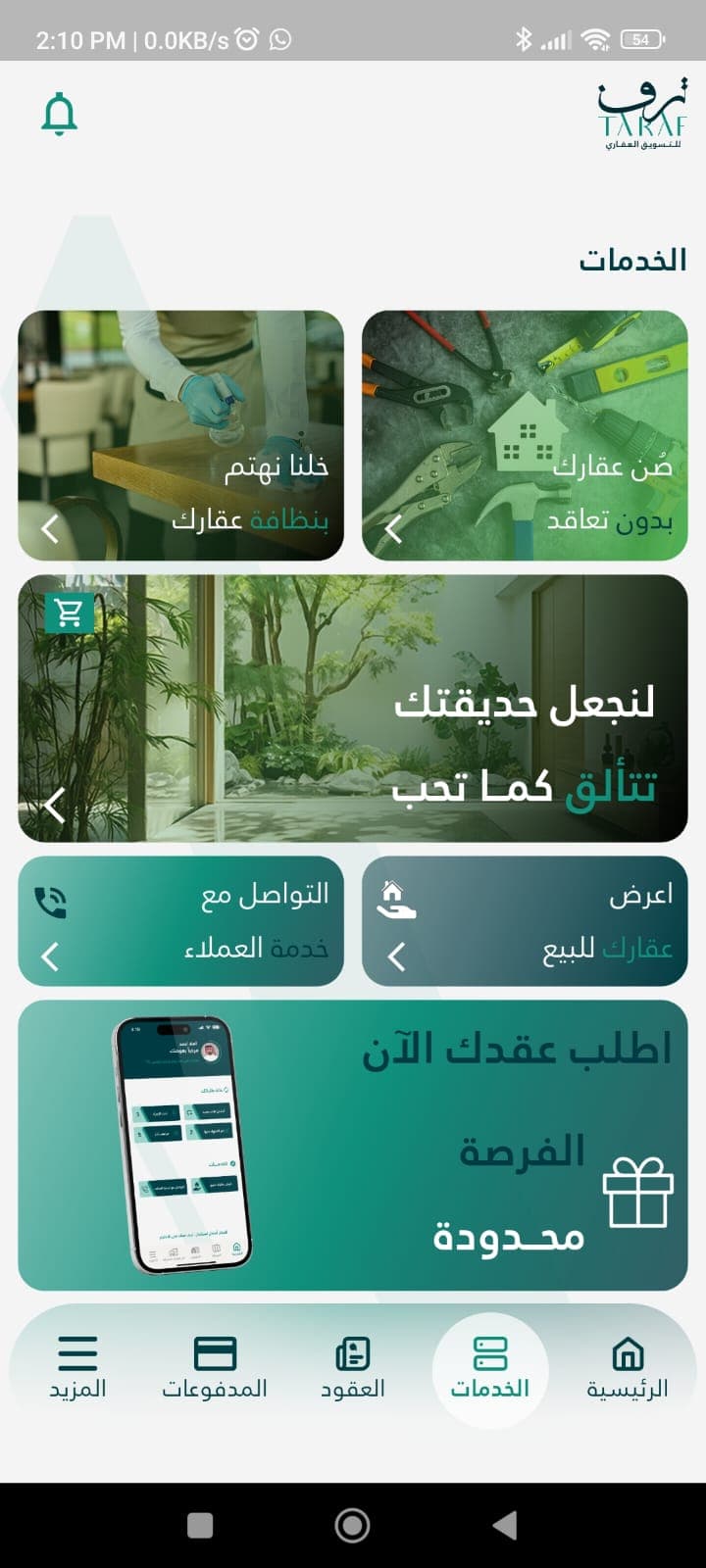Tap the gift icon on اطلب عقدك الآن banner
706x1568 pixels.
(x=639, y=1191)
